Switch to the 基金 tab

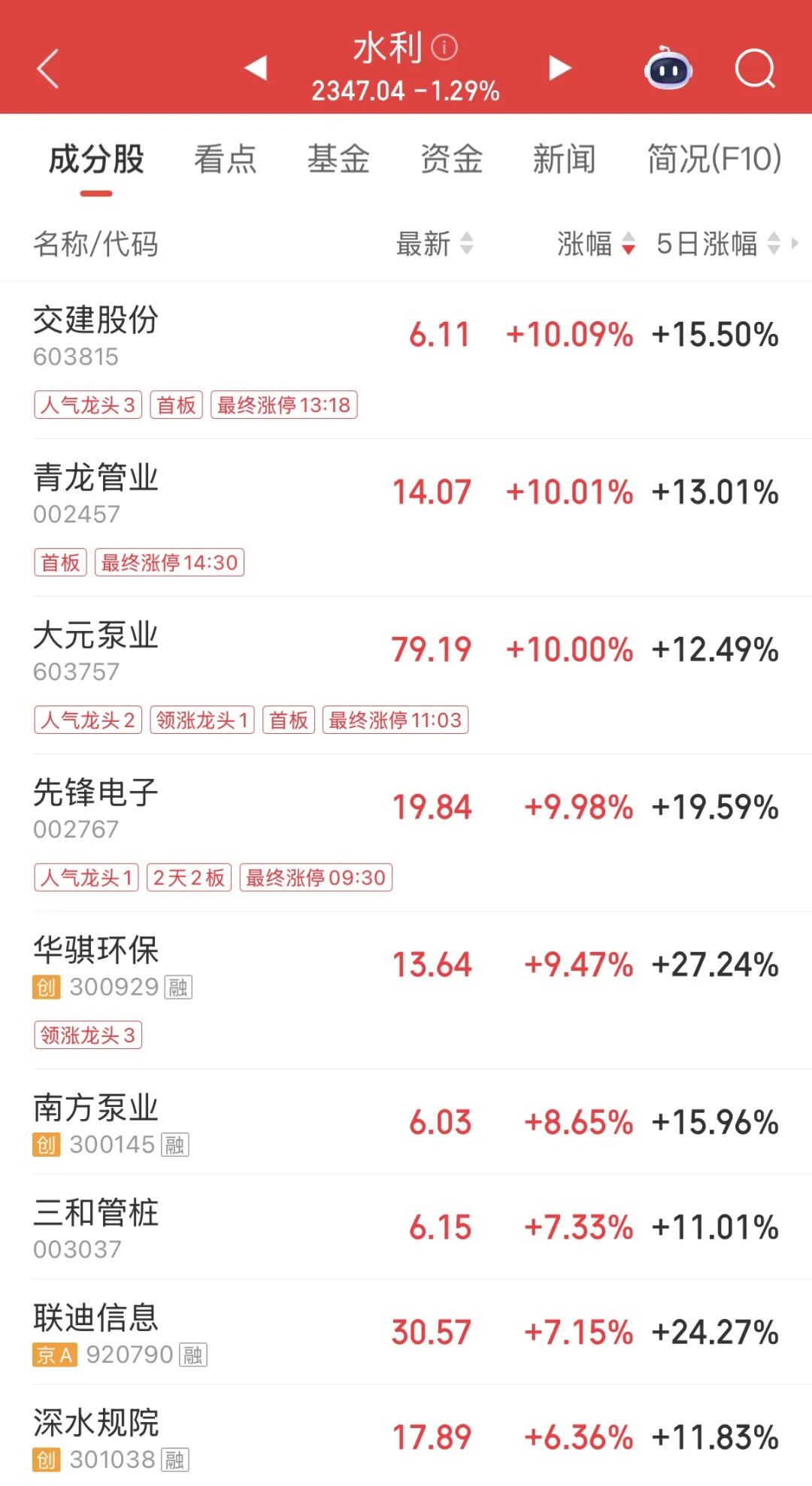click(x=338, y=159)
